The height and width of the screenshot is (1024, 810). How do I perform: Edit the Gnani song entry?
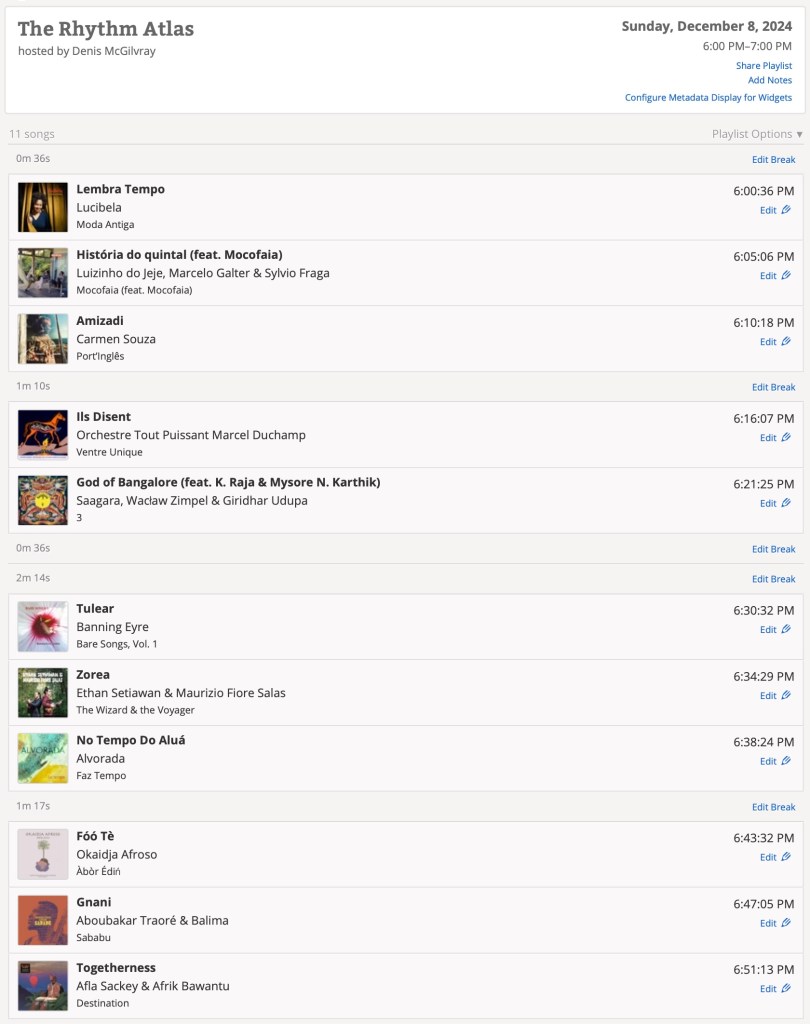pyautogui.click(x=775, y=924)
